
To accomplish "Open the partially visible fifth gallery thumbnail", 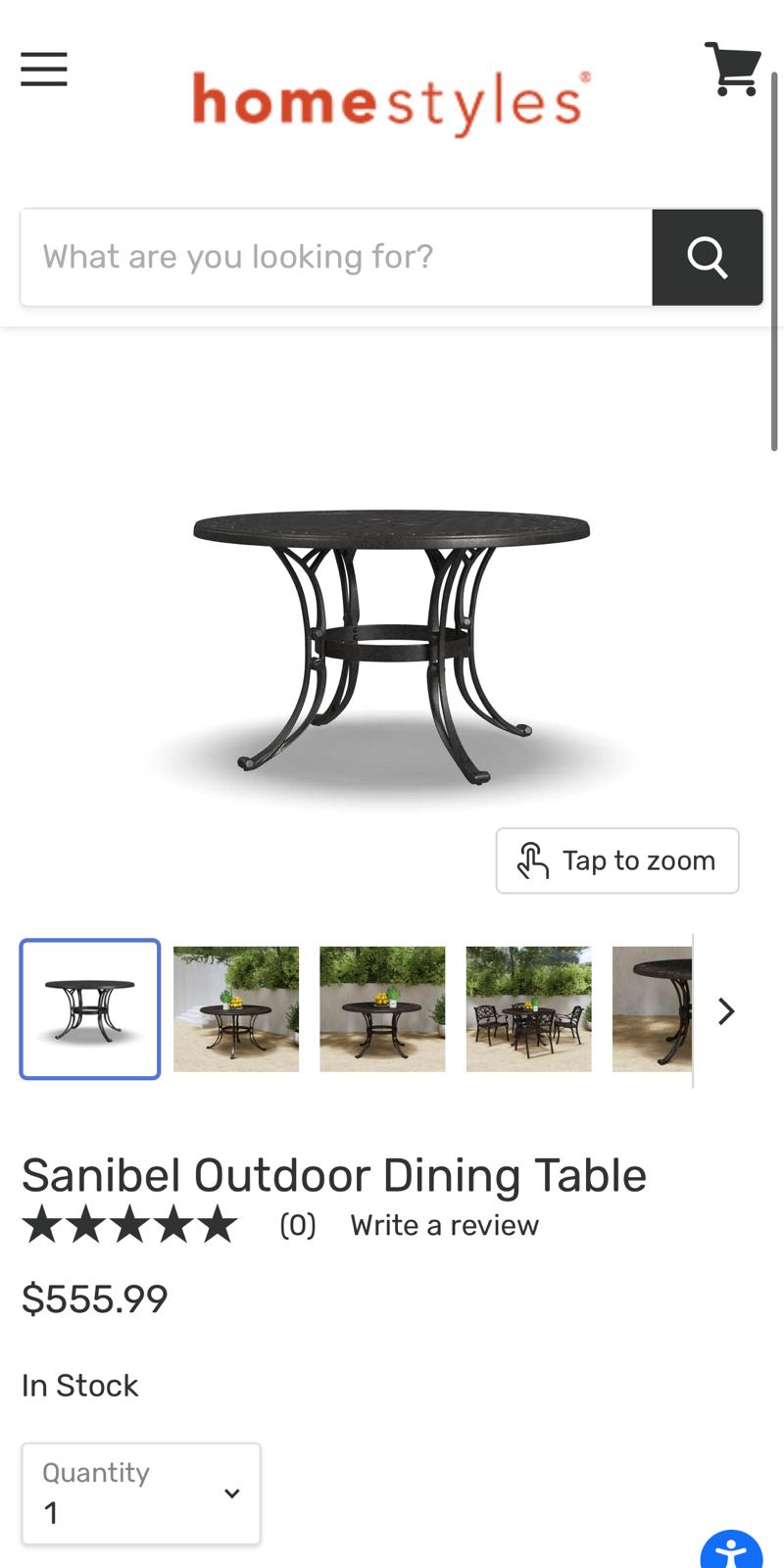I will tap(652, 1009).
